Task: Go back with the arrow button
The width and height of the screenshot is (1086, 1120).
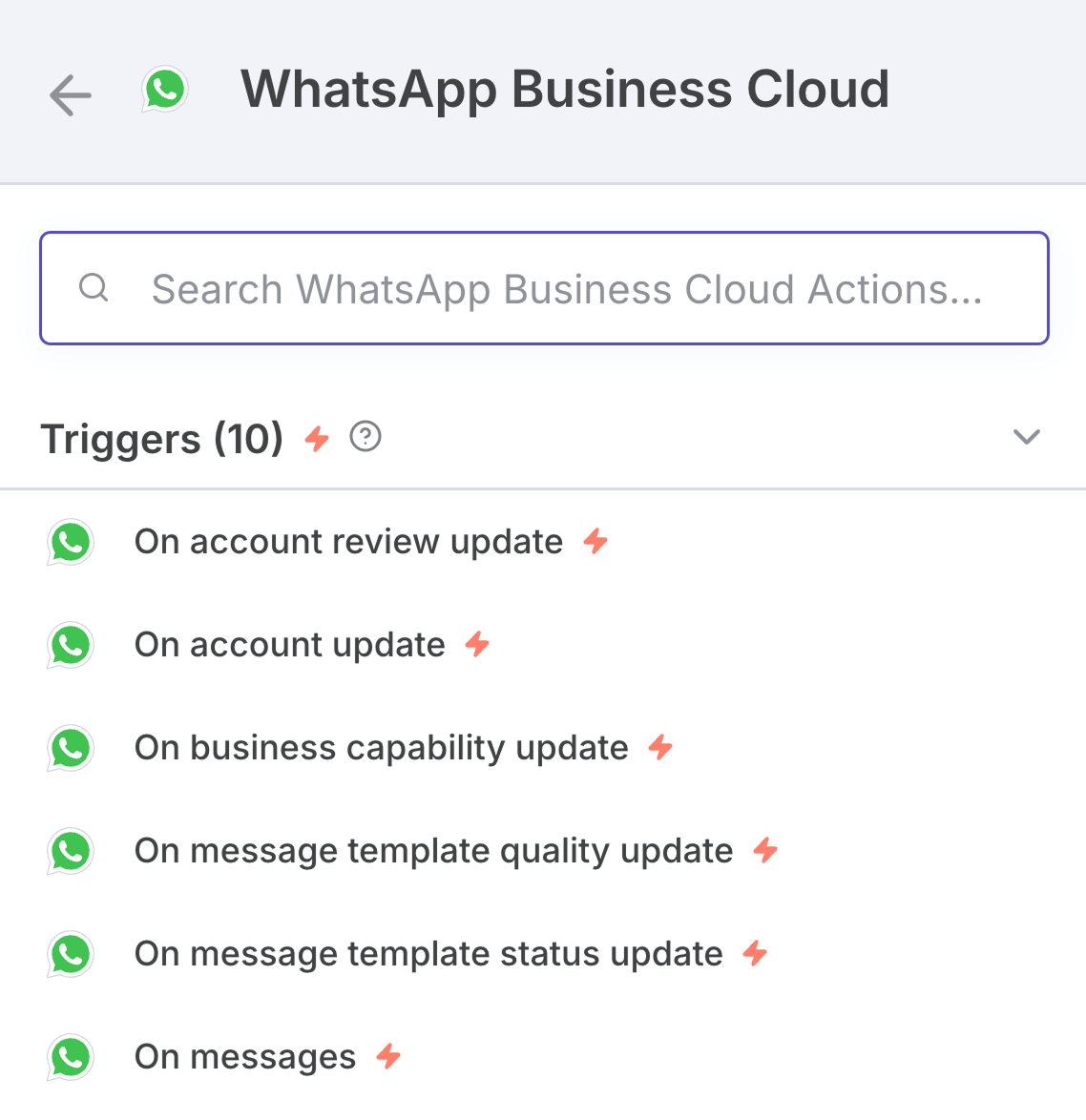Action: point(70,94)
